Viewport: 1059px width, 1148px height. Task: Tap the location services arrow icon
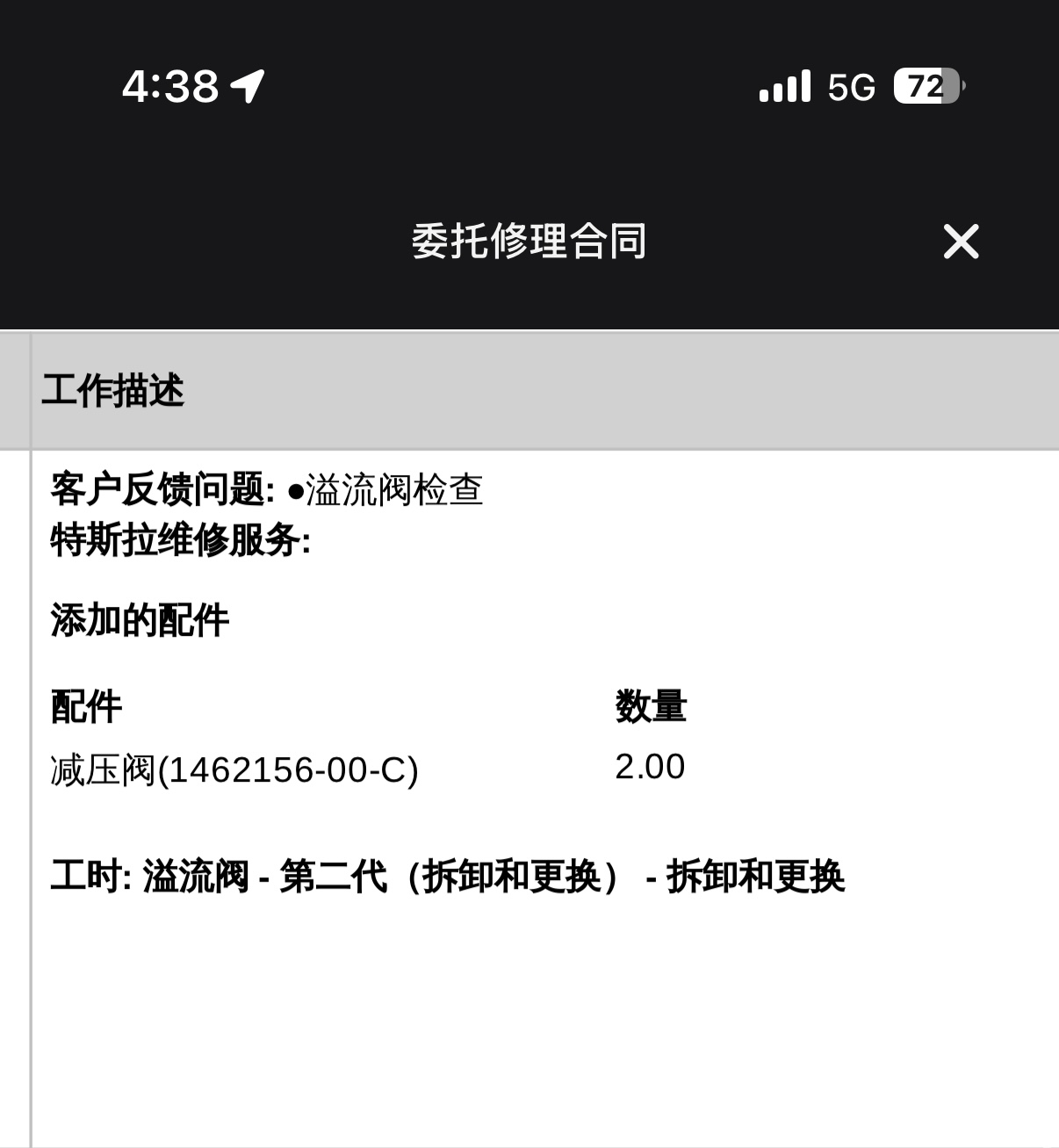246,85
